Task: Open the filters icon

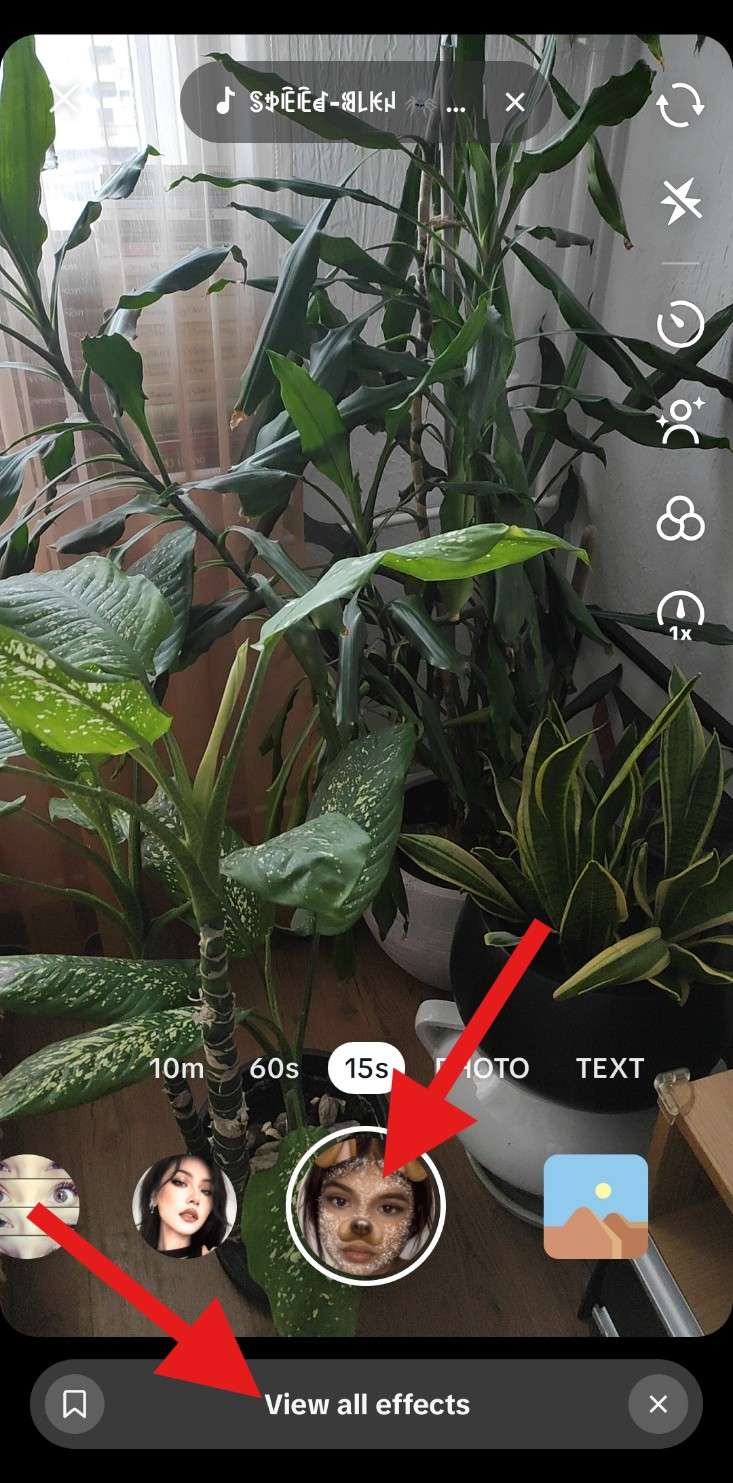Action: click(680, 520)
